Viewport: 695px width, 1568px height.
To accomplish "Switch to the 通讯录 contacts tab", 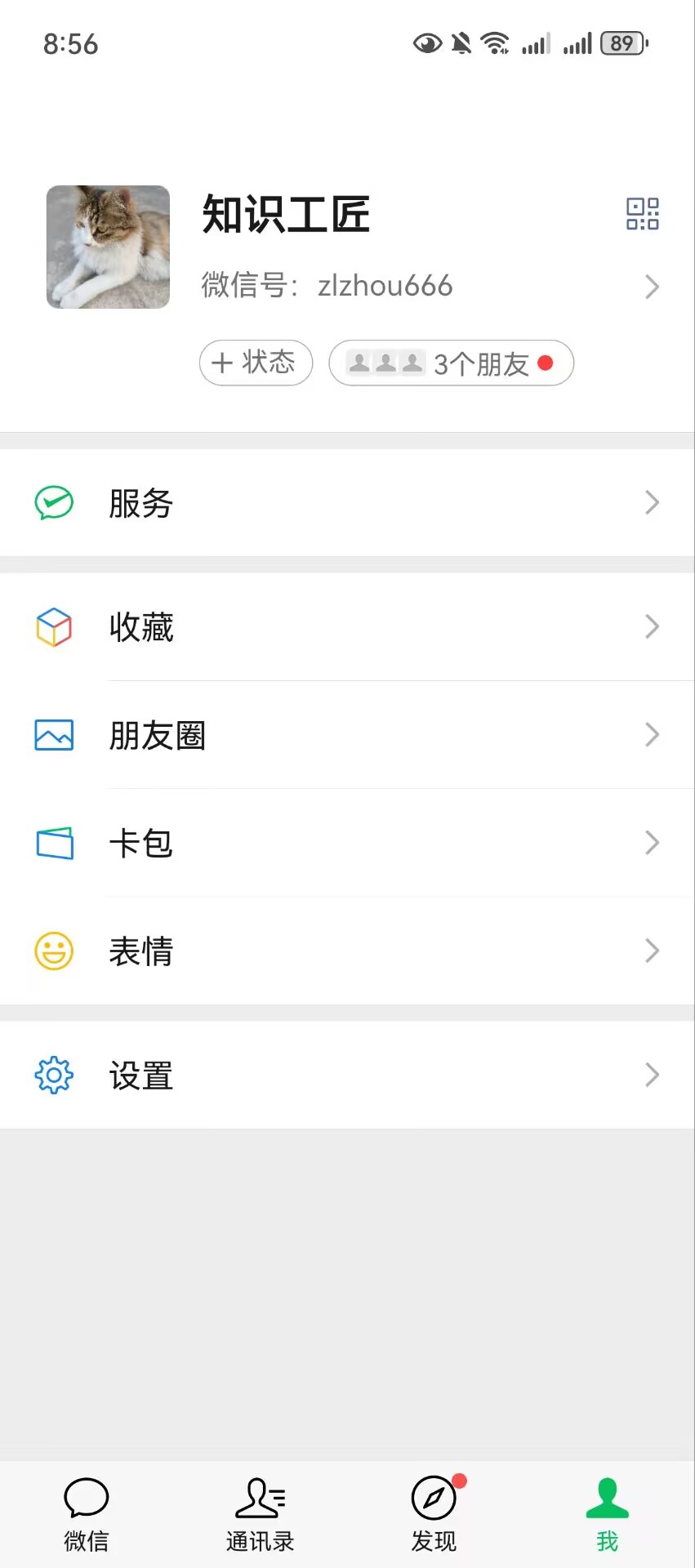I will pos(261,1515).
